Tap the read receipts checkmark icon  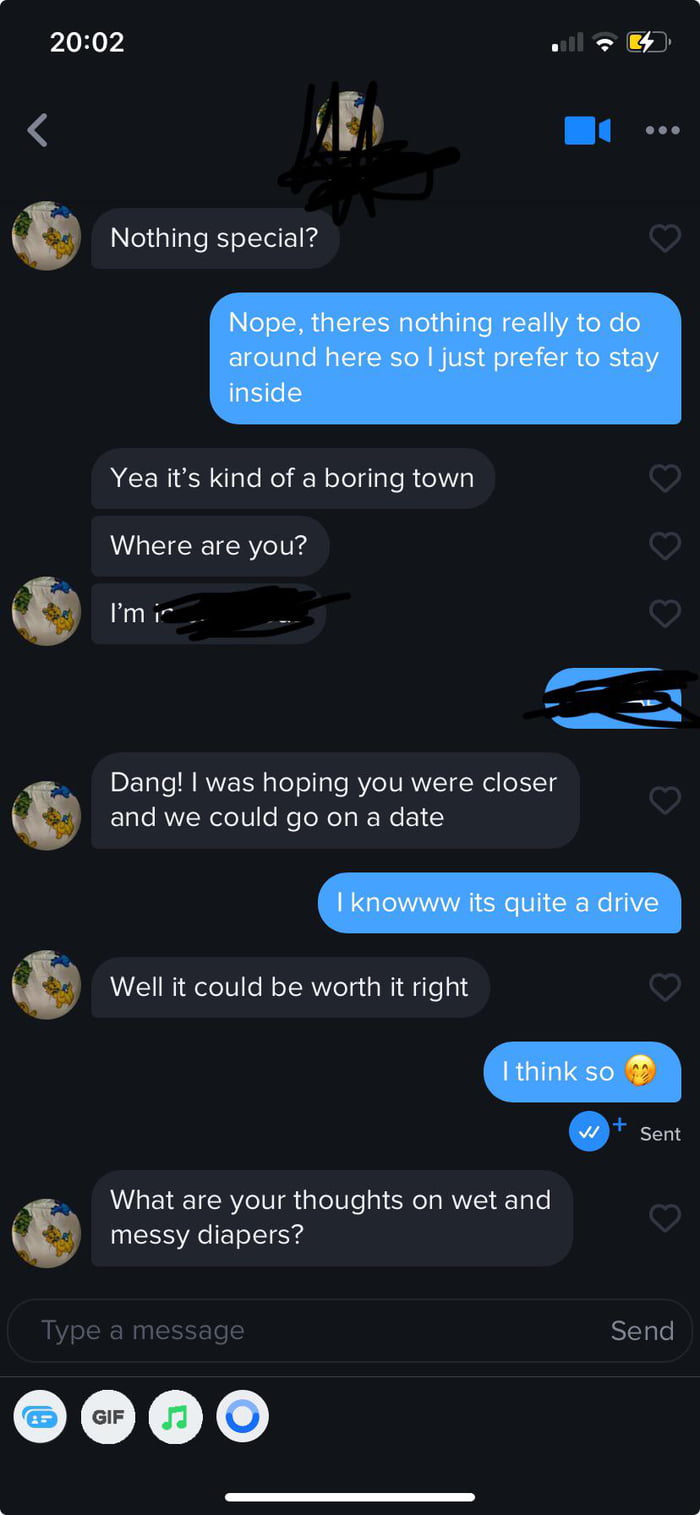589,1132
